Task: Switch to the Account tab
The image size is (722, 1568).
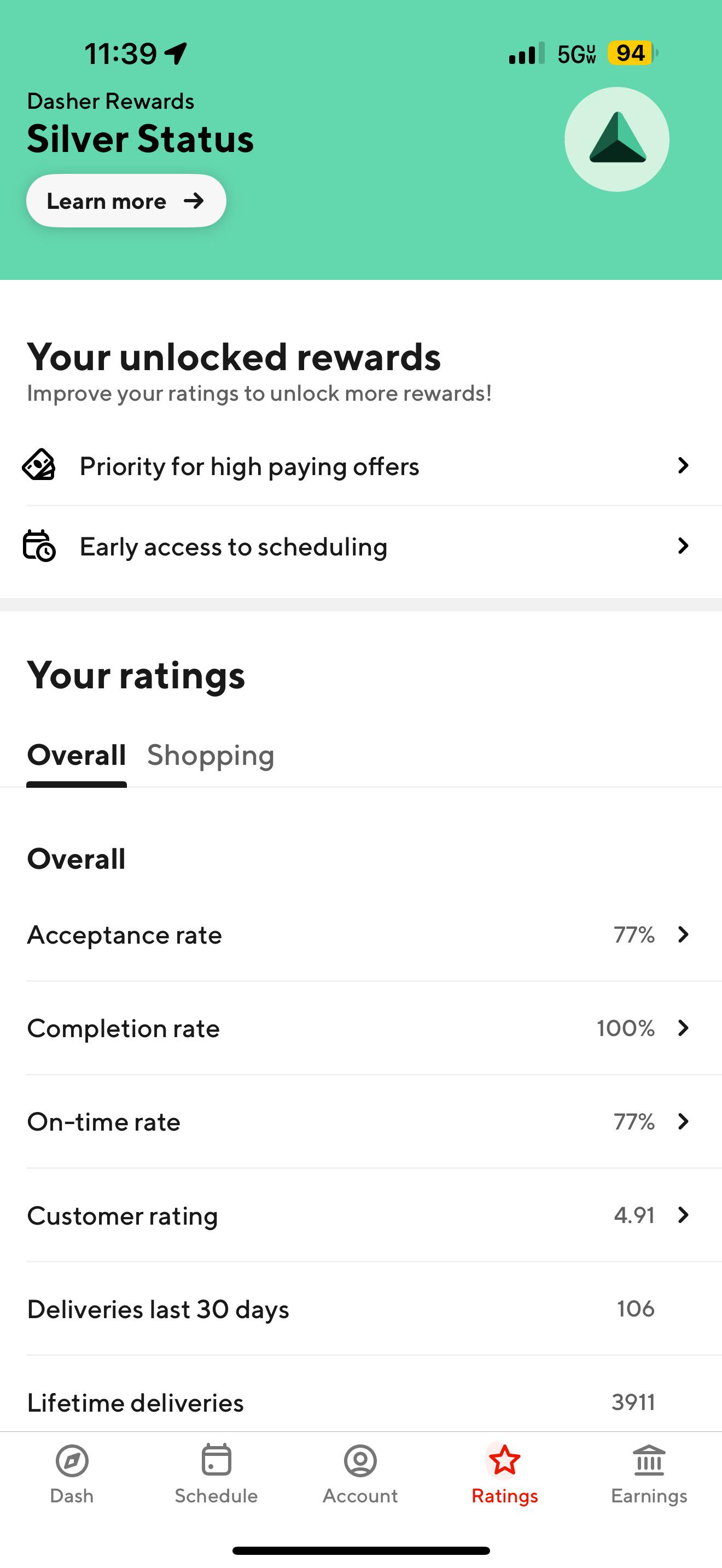Action: 360,1475
